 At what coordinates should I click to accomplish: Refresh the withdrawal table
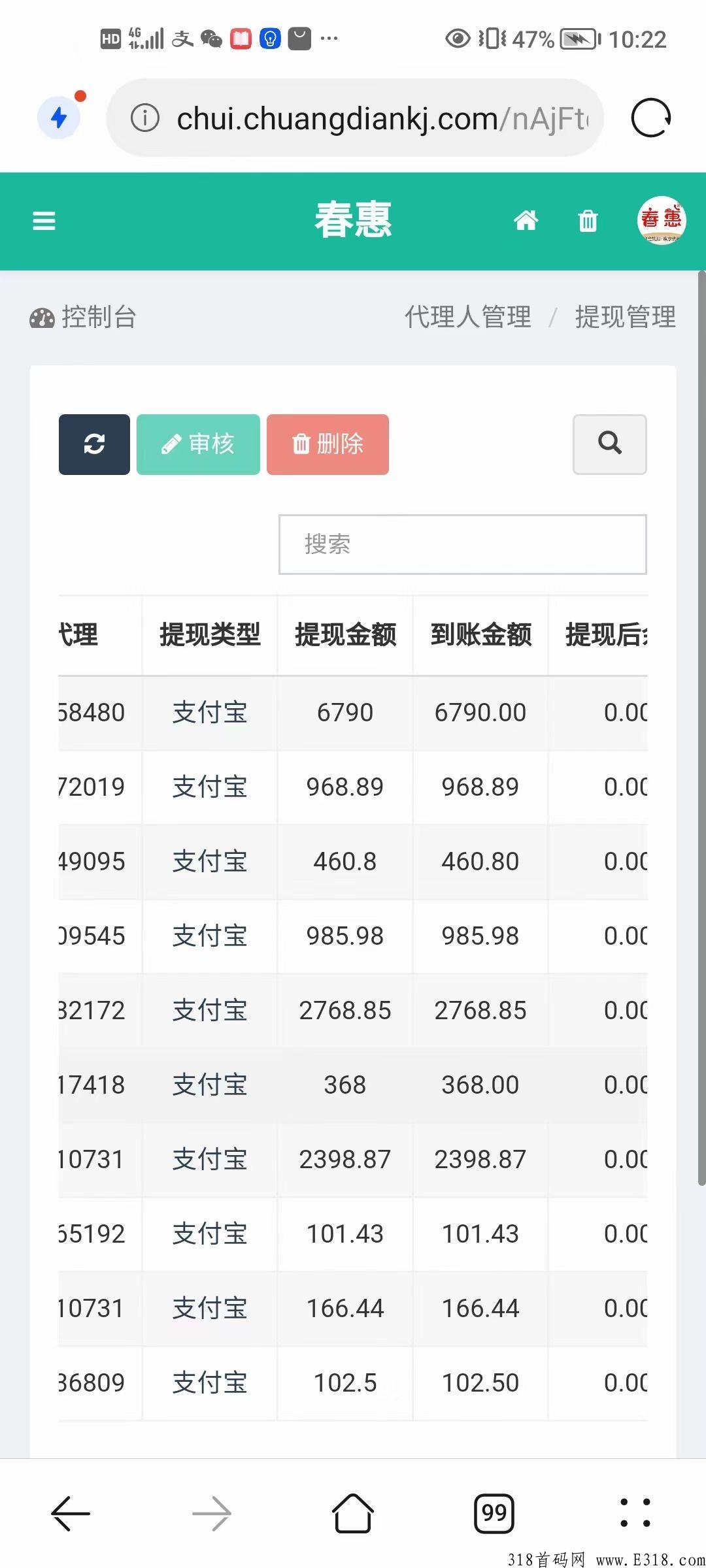tap(94, 444)
